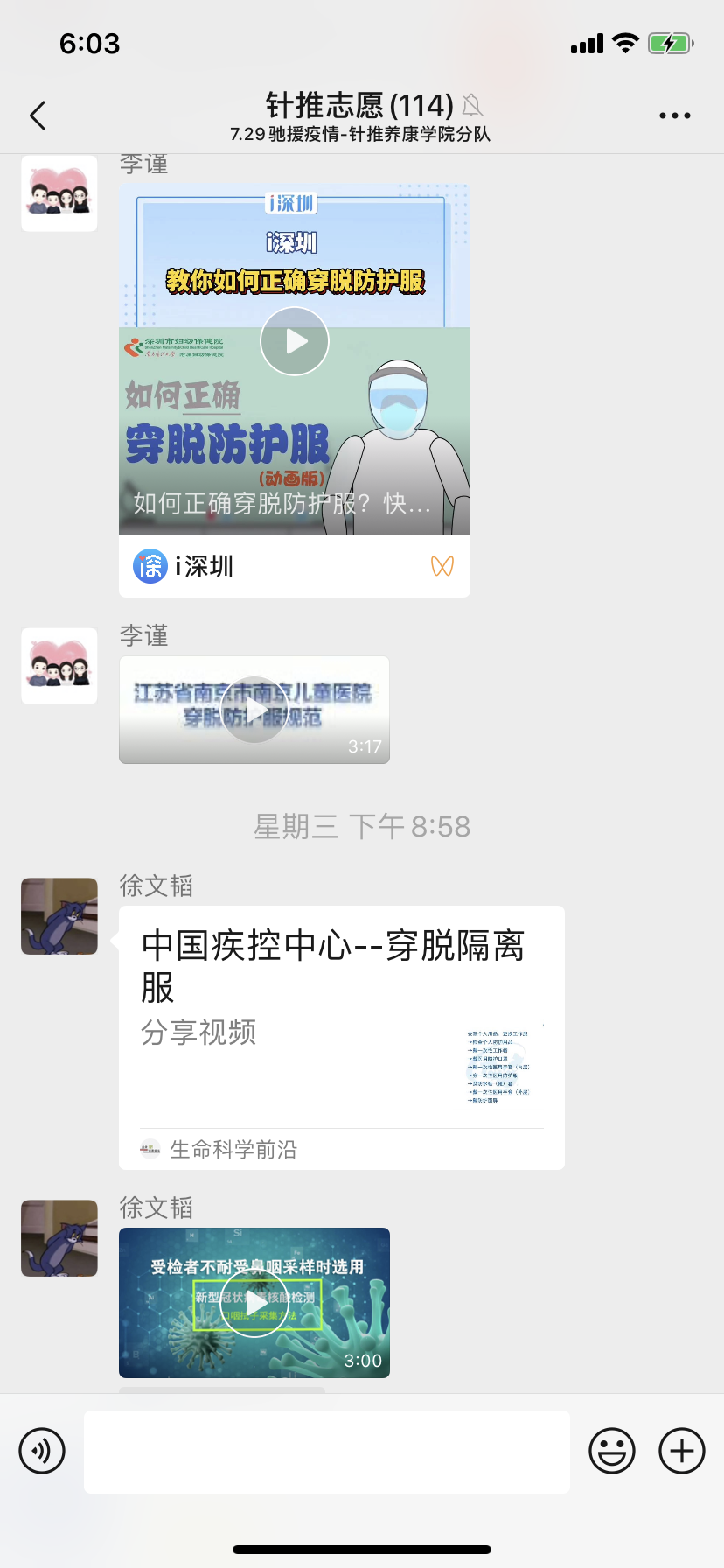View 徐文韬's profile avatar beside shared article
Viewport: 724px width, 1568px height.
coord(59,916)
